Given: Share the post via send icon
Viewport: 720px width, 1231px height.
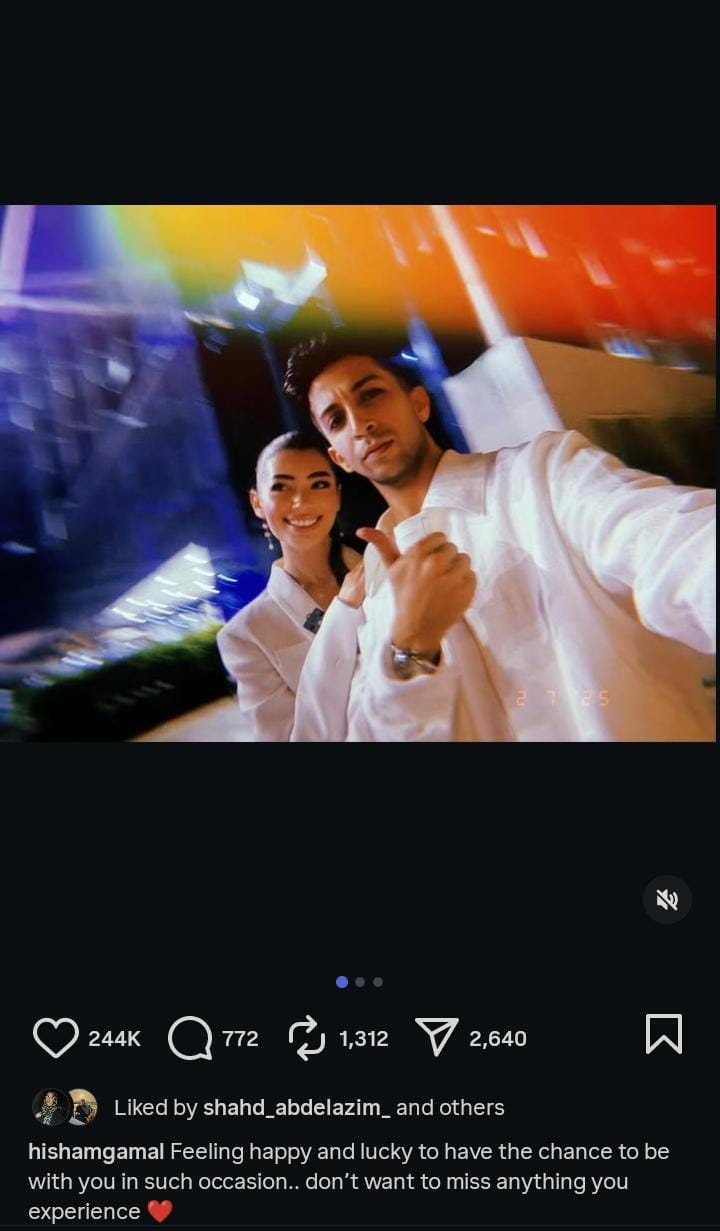Looking at the screenshot, I should click(x=436, y=1038).
